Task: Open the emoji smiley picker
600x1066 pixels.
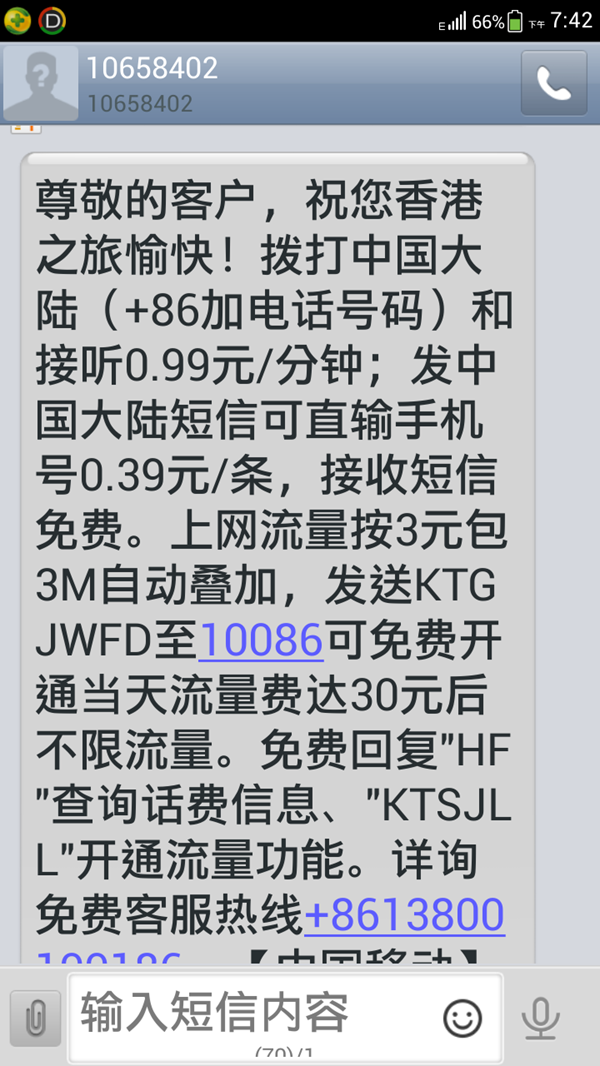Action: pyautogui.click(x=462, y=1019)
